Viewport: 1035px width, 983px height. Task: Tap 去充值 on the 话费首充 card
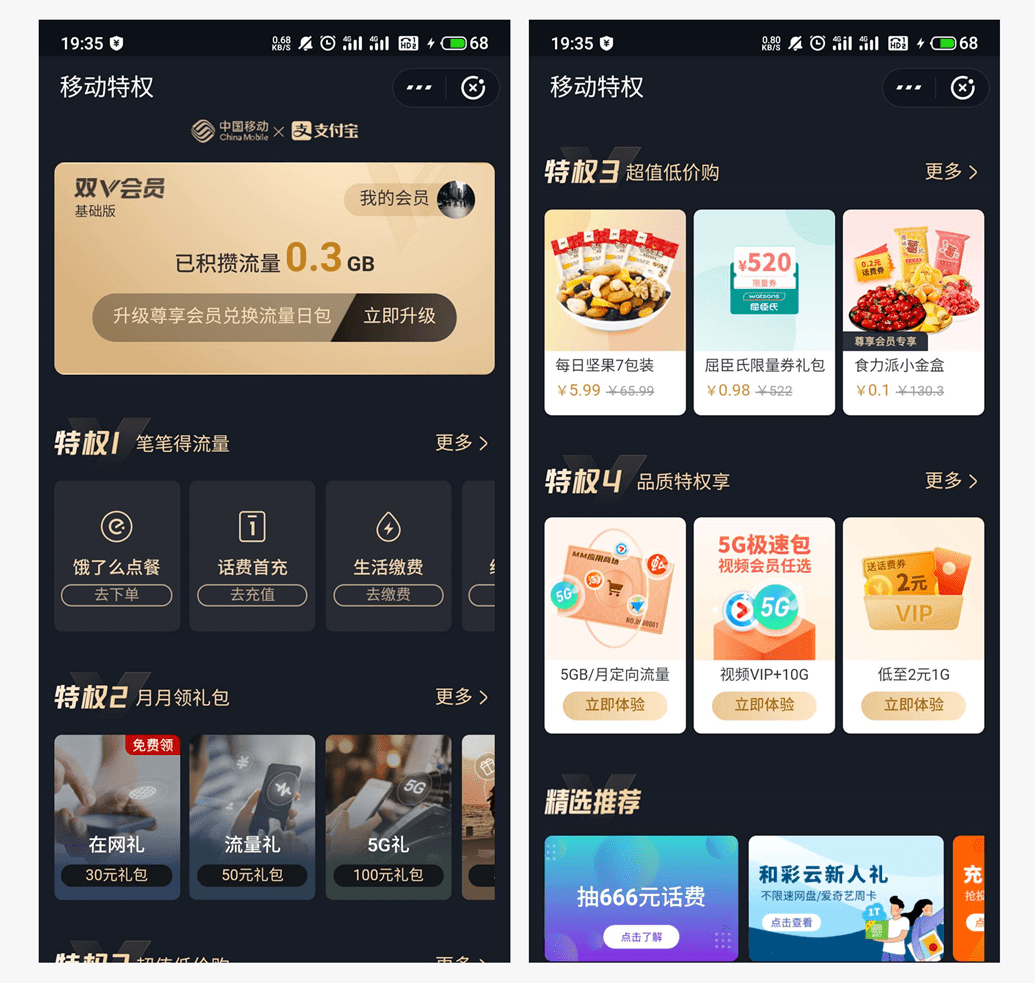click(x=252, y=595)
